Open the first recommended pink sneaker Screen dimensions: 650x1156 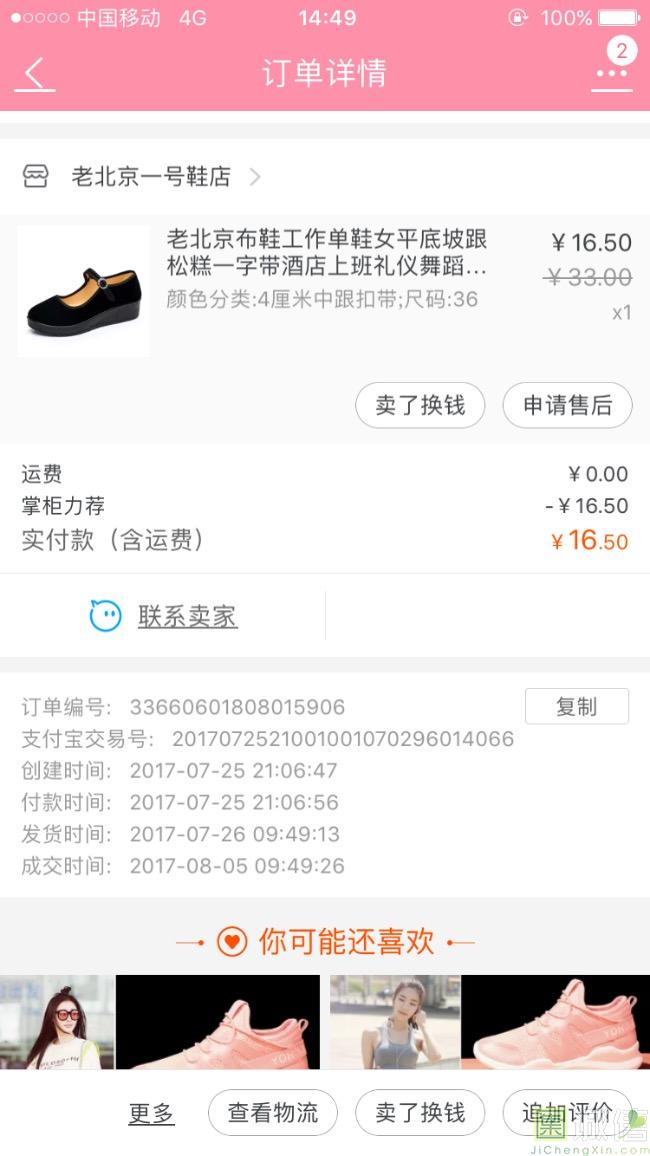point(160,1022)
